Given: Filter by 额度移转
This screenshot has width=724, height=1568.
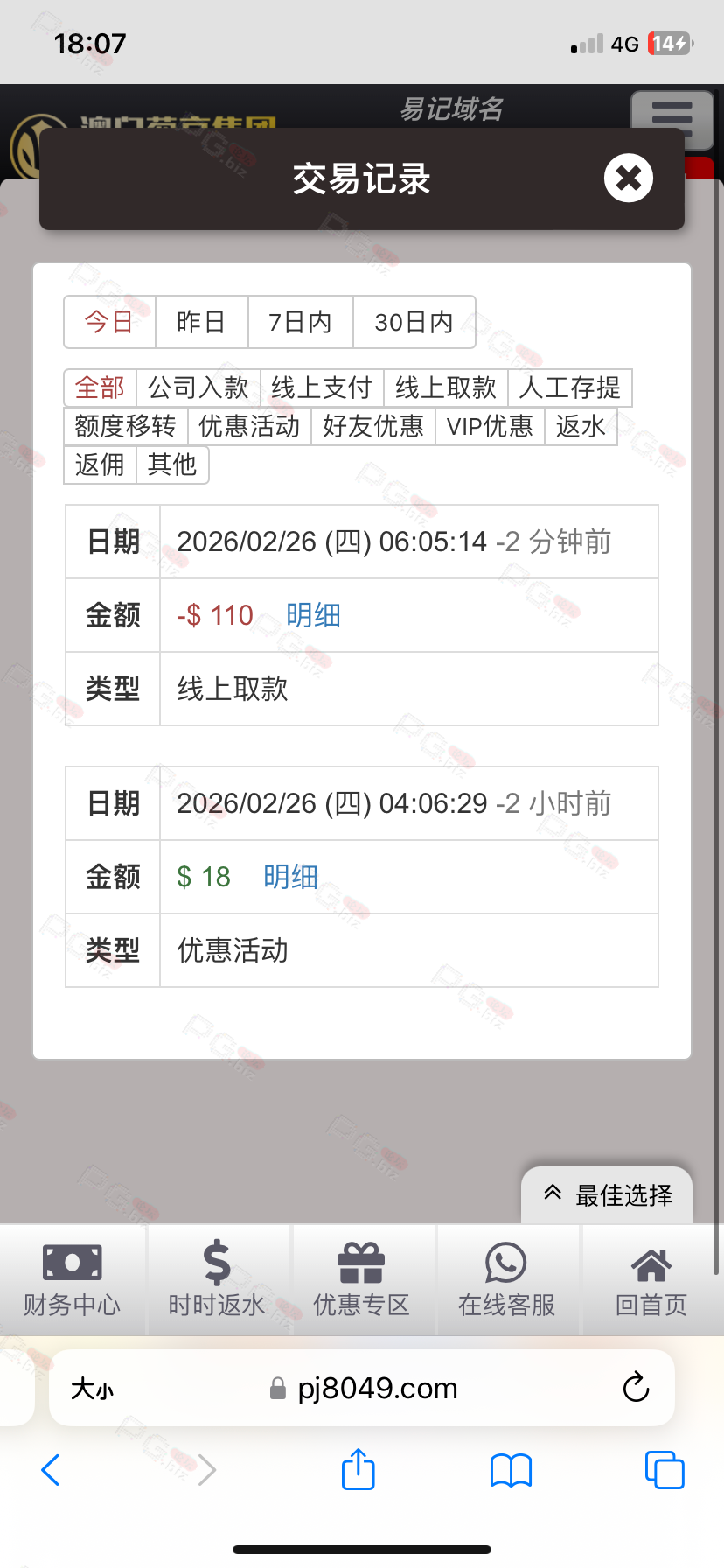Looking at the screenshot, I should (x=126, y=426).
